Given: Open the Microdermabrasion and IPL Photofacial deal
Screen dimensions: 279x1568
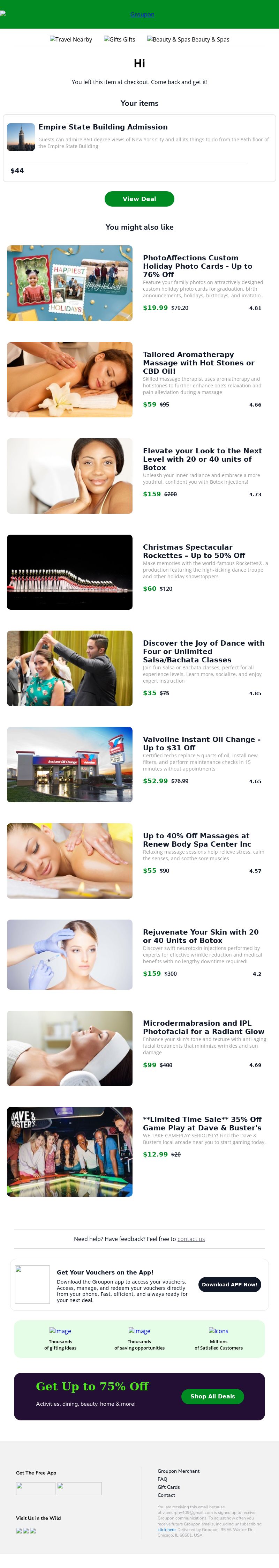Looking at the screenshot, I should pyautogui.click(x=203, y=1027).
